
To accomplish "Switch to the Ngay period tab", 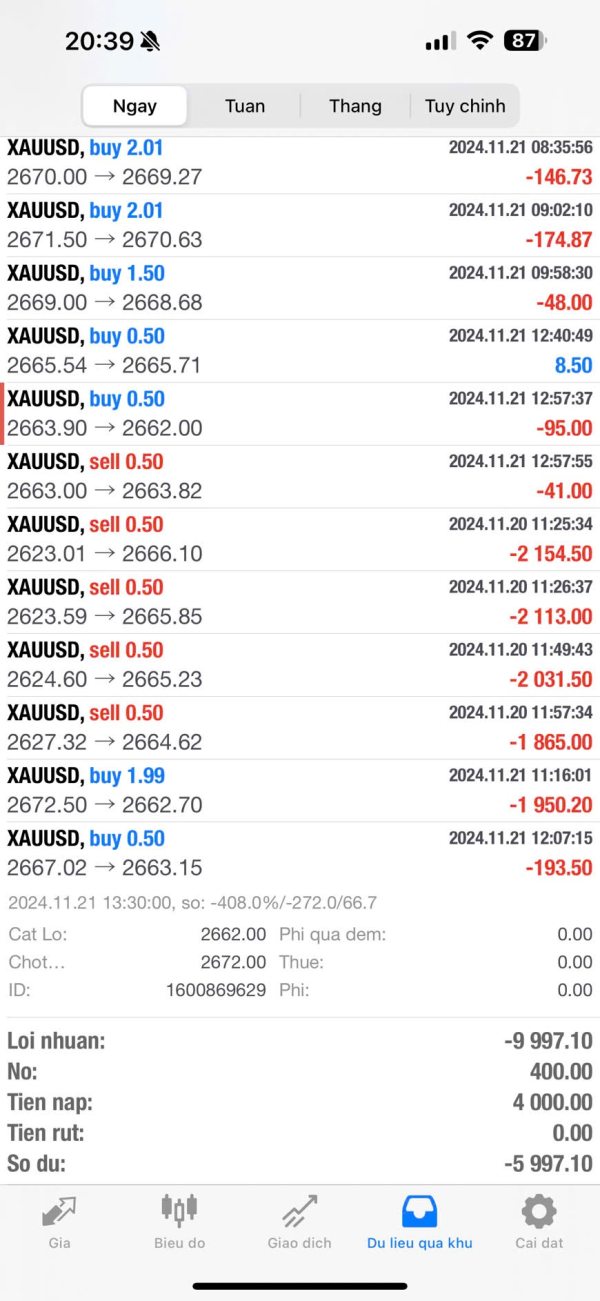I will click(x=135, y=106).
